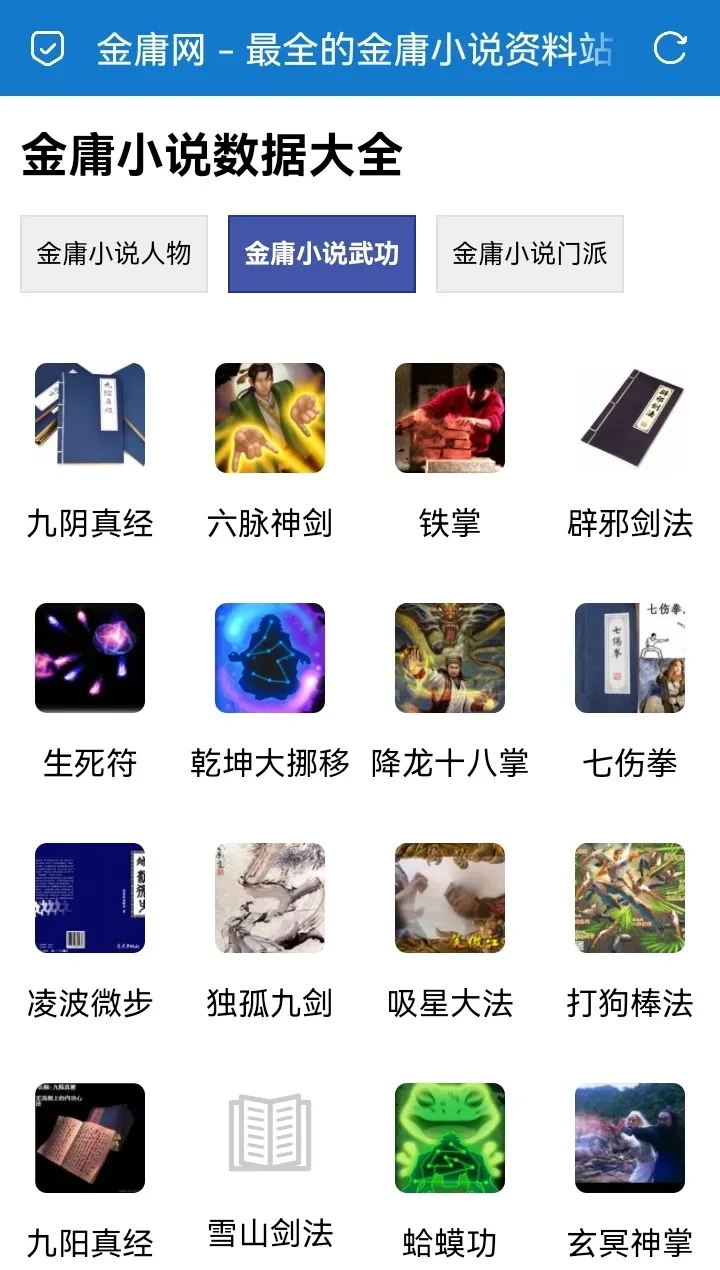Switch to 金庸小说门派 tab
720x1270 pixels.
click(x=530, y=254)
